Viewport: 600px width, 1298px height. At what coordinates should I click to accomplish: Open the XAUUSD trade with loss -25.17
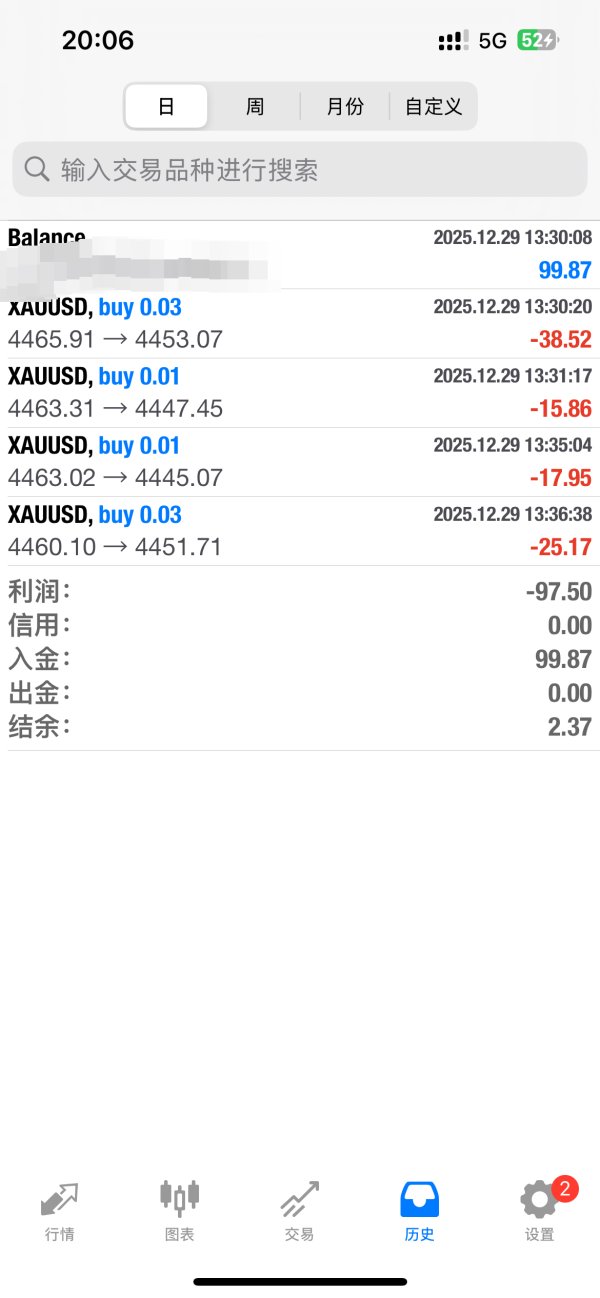point(300,531)
